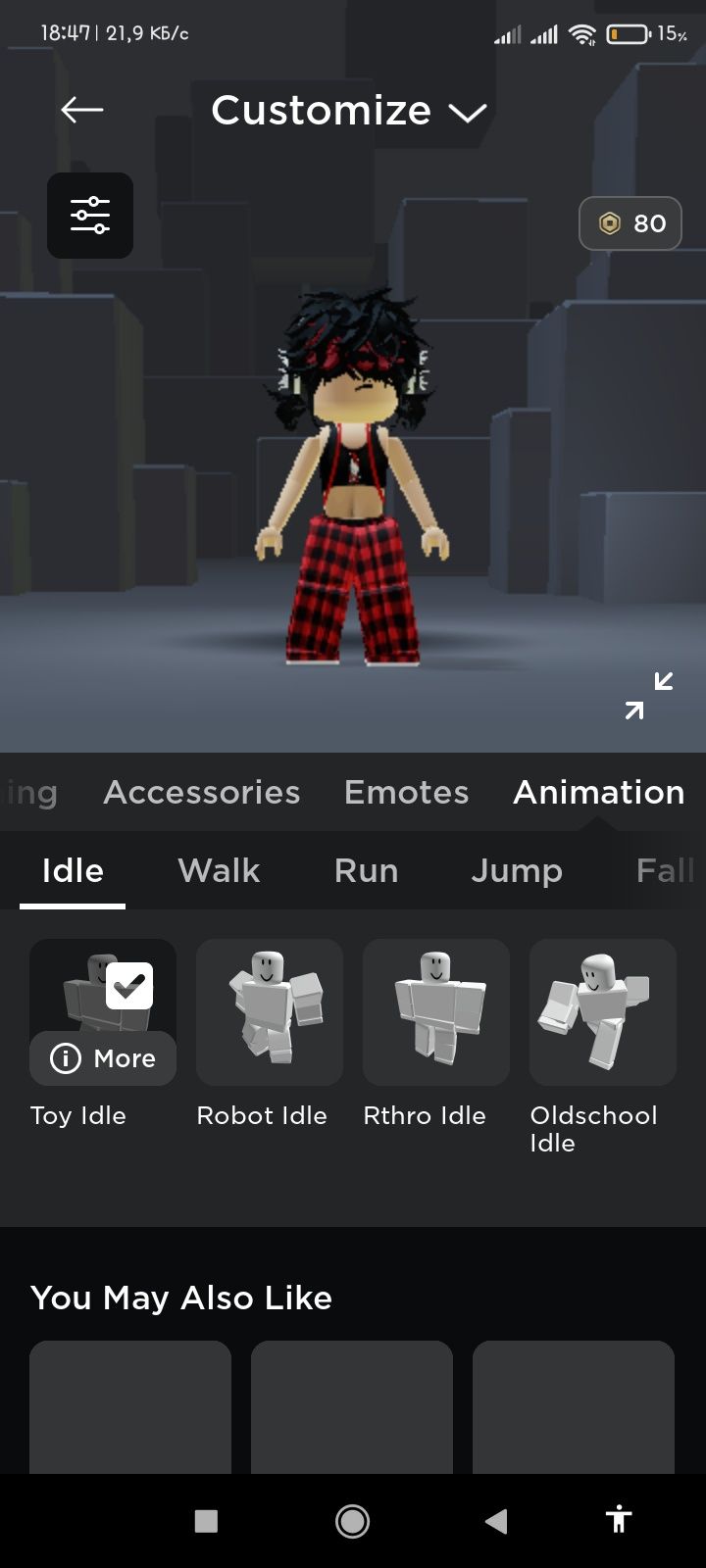Switch to the Emotes tab

[x=406, y=792]
